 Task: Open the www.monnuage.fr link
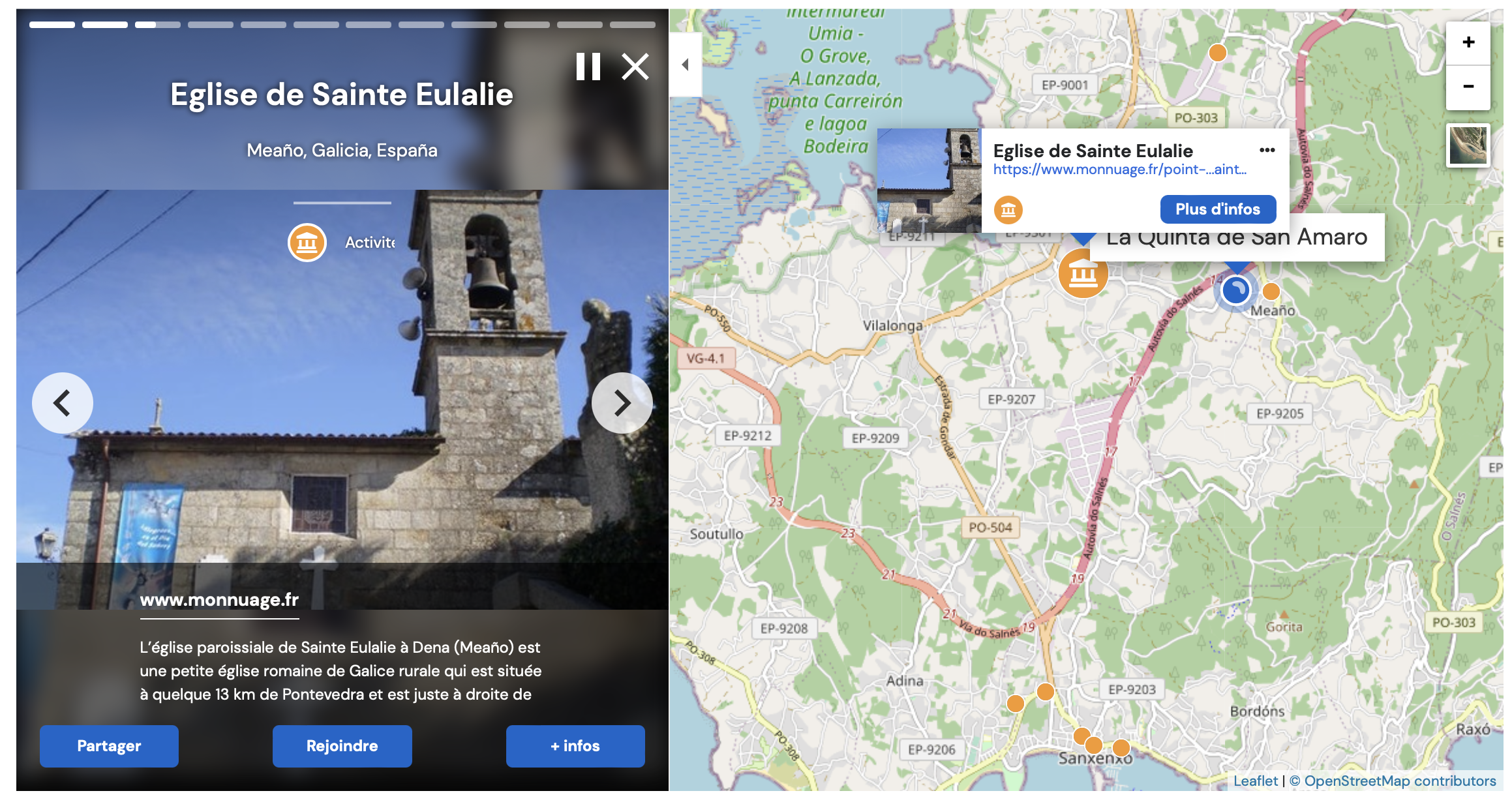click(219, 600)
